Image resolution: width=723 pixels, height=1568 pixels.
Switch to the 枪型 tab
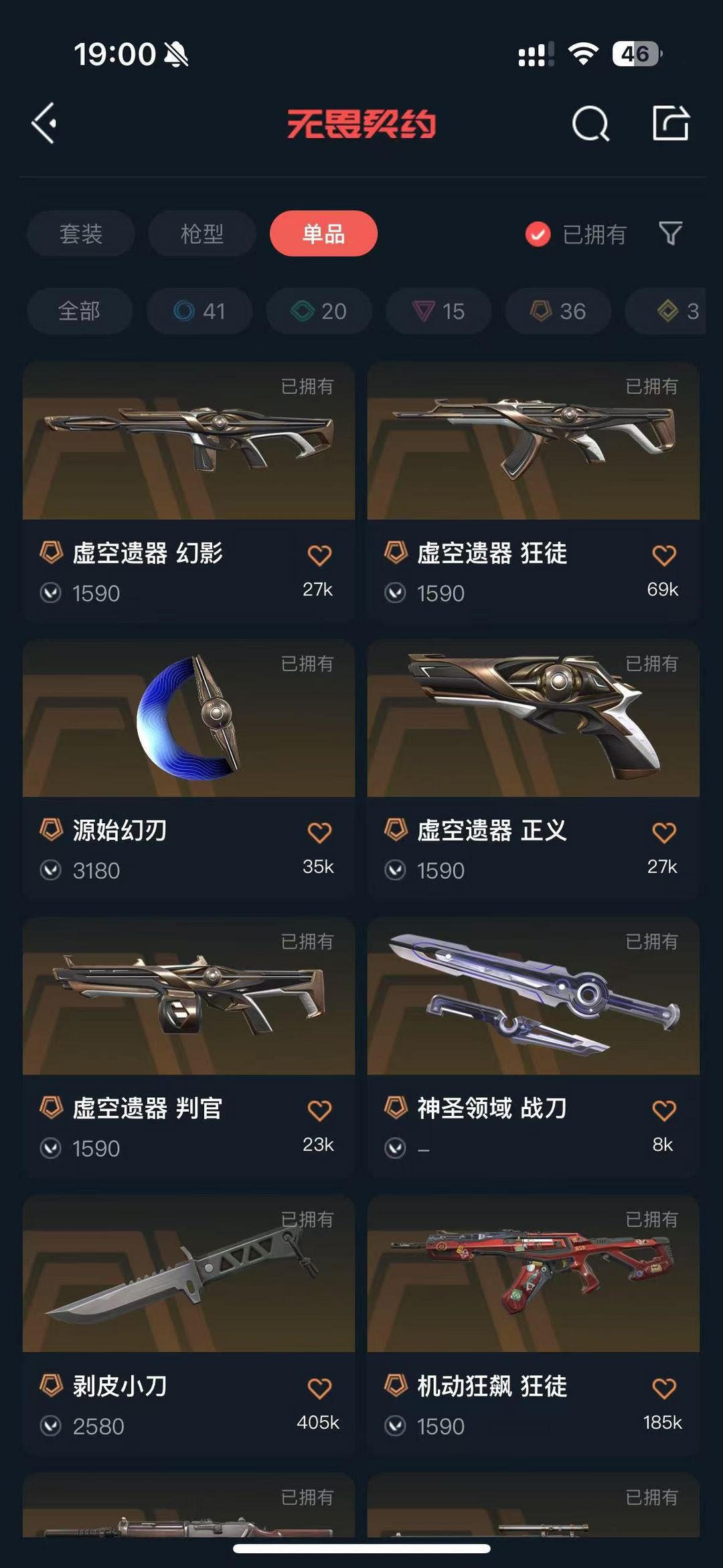click(202, 234)
